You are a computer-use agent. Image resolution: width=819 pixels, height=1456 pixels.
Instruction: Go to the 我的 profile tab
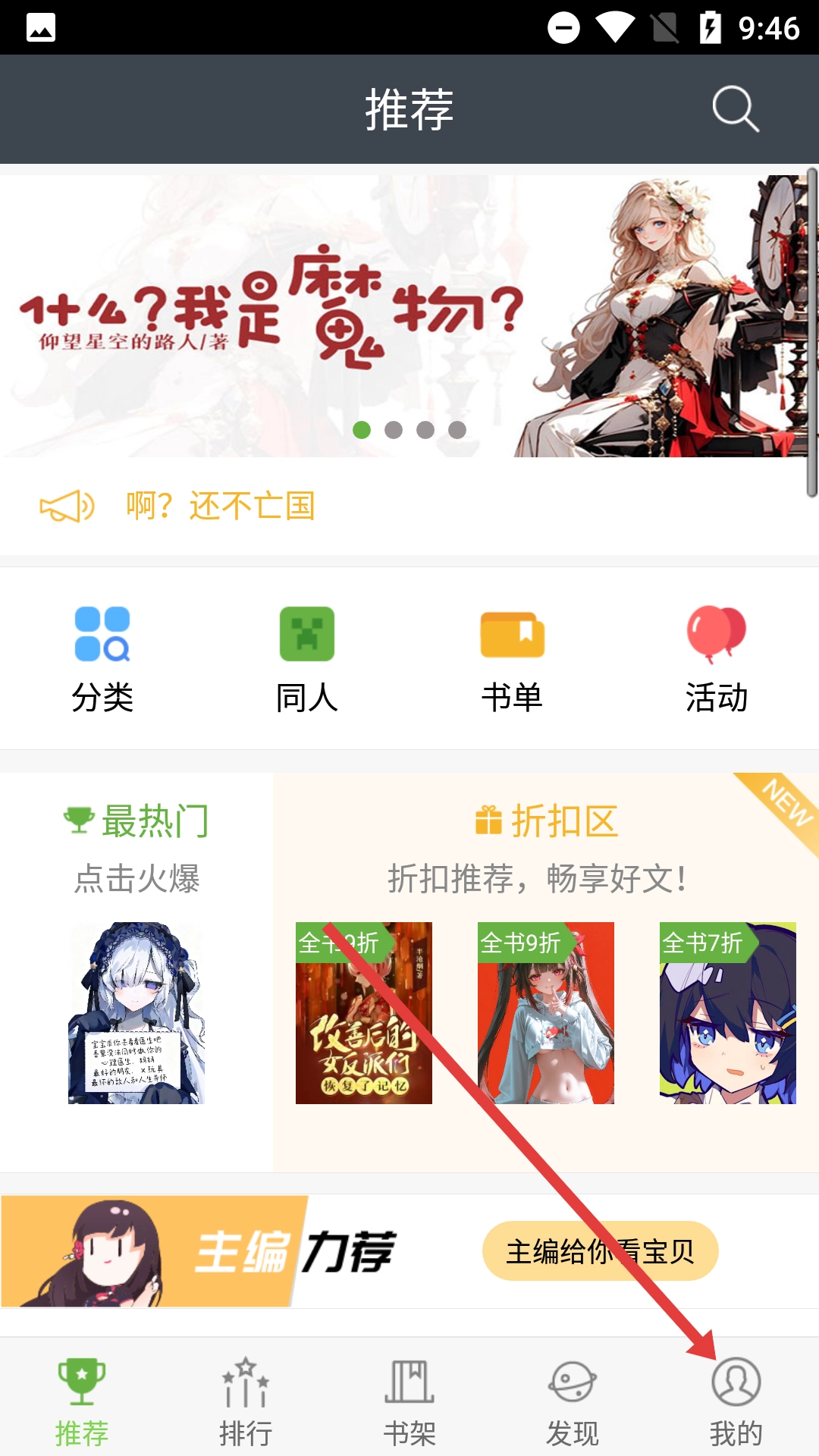click(736, 1401)
